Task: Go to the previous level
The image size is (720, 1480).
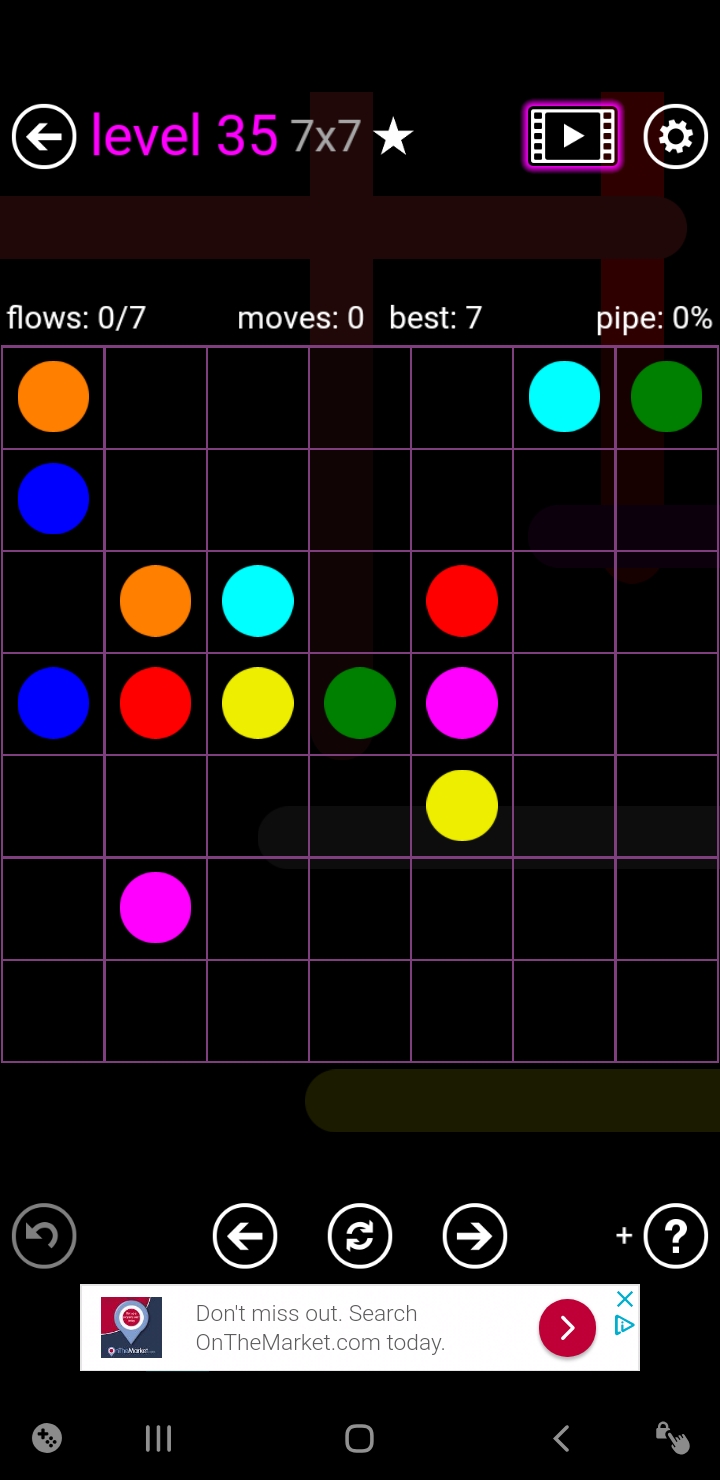Action: (x=245, y=1236)
